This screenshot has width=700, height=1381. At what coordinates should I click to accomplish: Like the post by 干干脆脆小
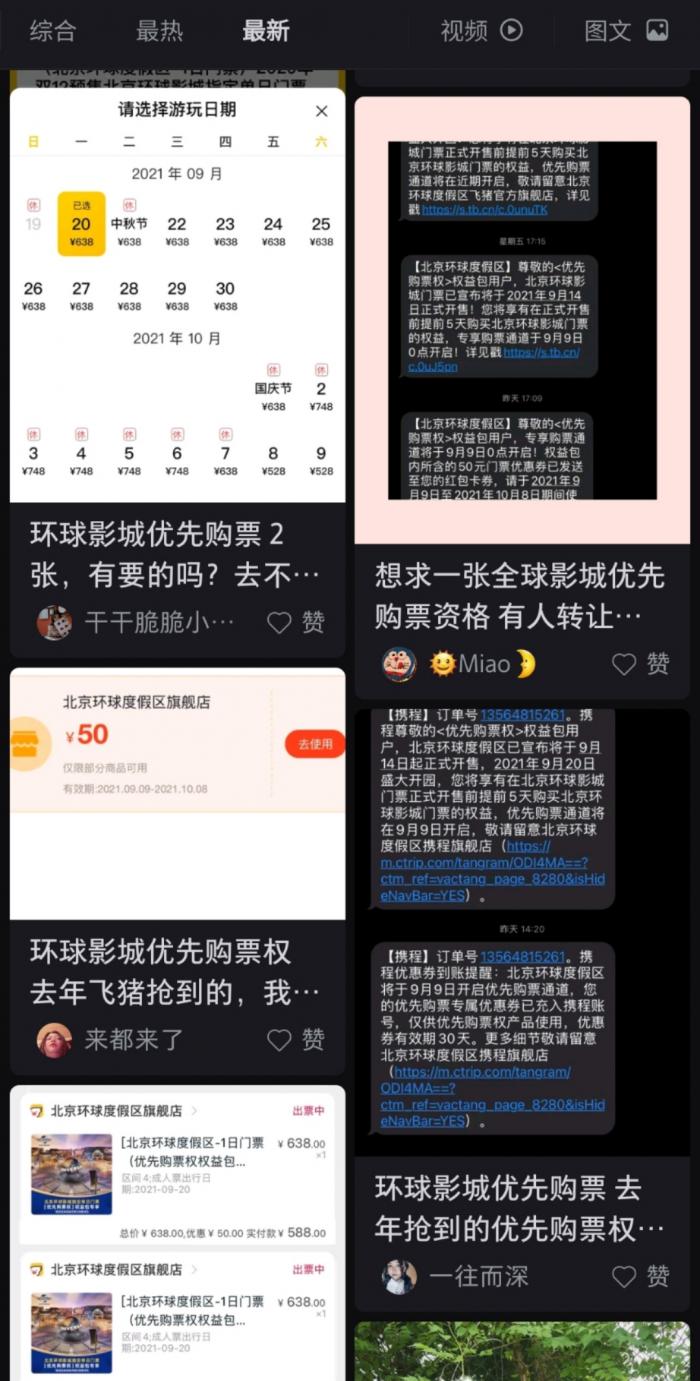296,623
